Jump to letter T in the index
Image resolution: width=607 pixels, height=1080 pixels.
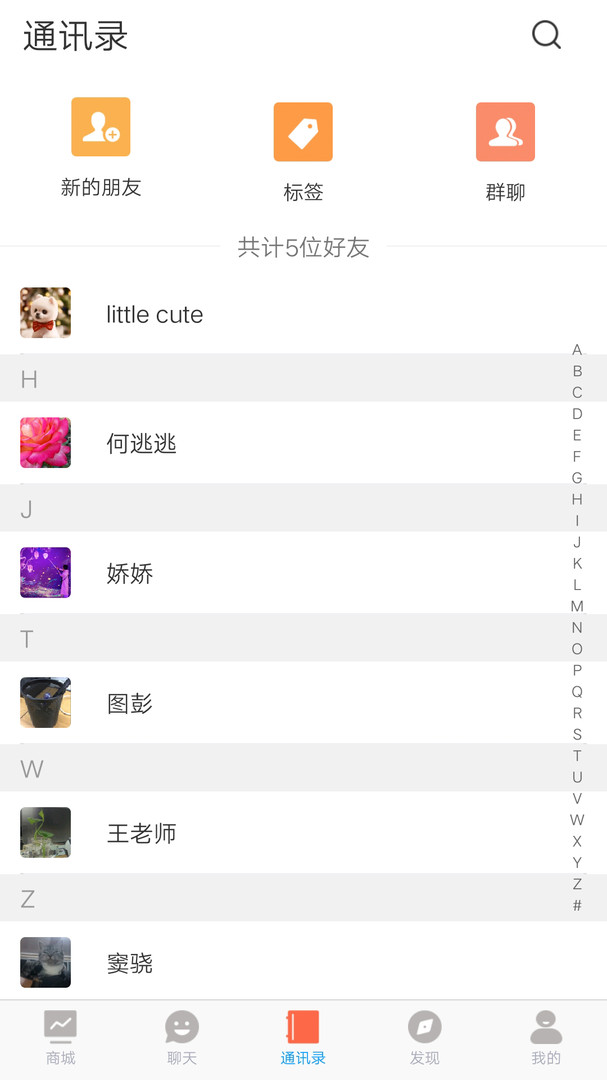[577, 756]
